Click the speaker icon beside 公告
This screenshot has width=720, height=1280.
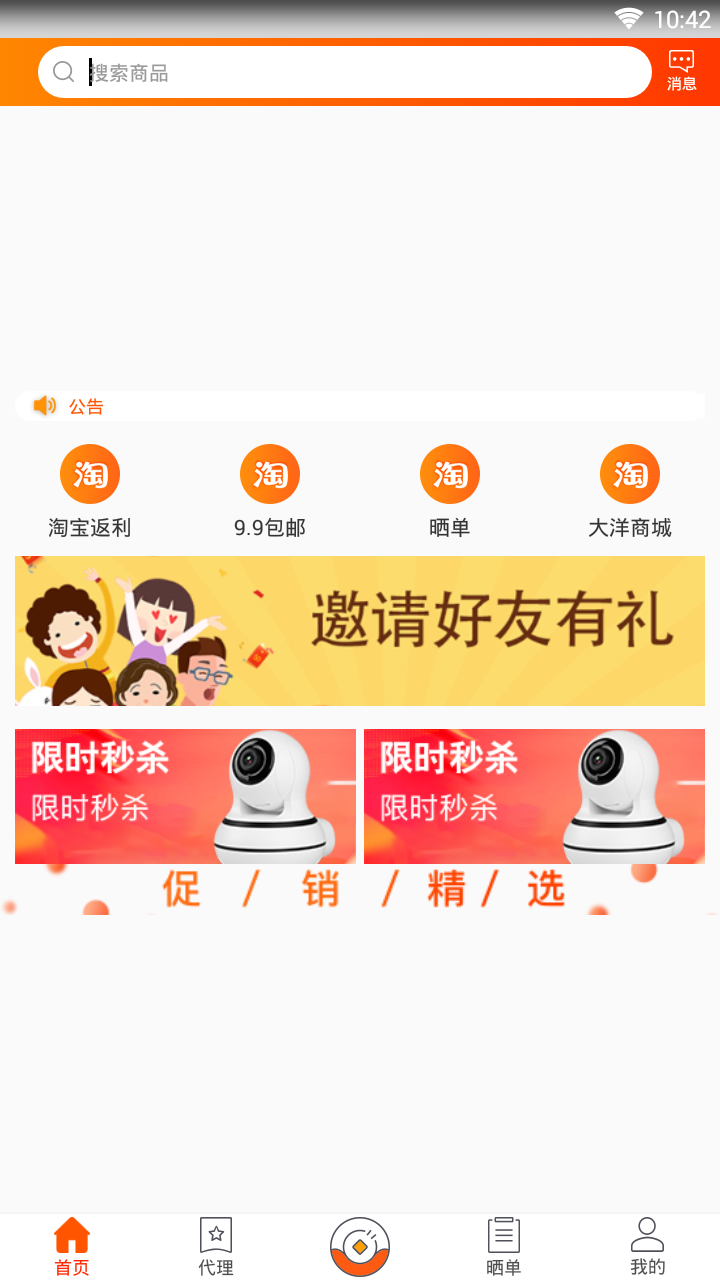coord(44,406)
